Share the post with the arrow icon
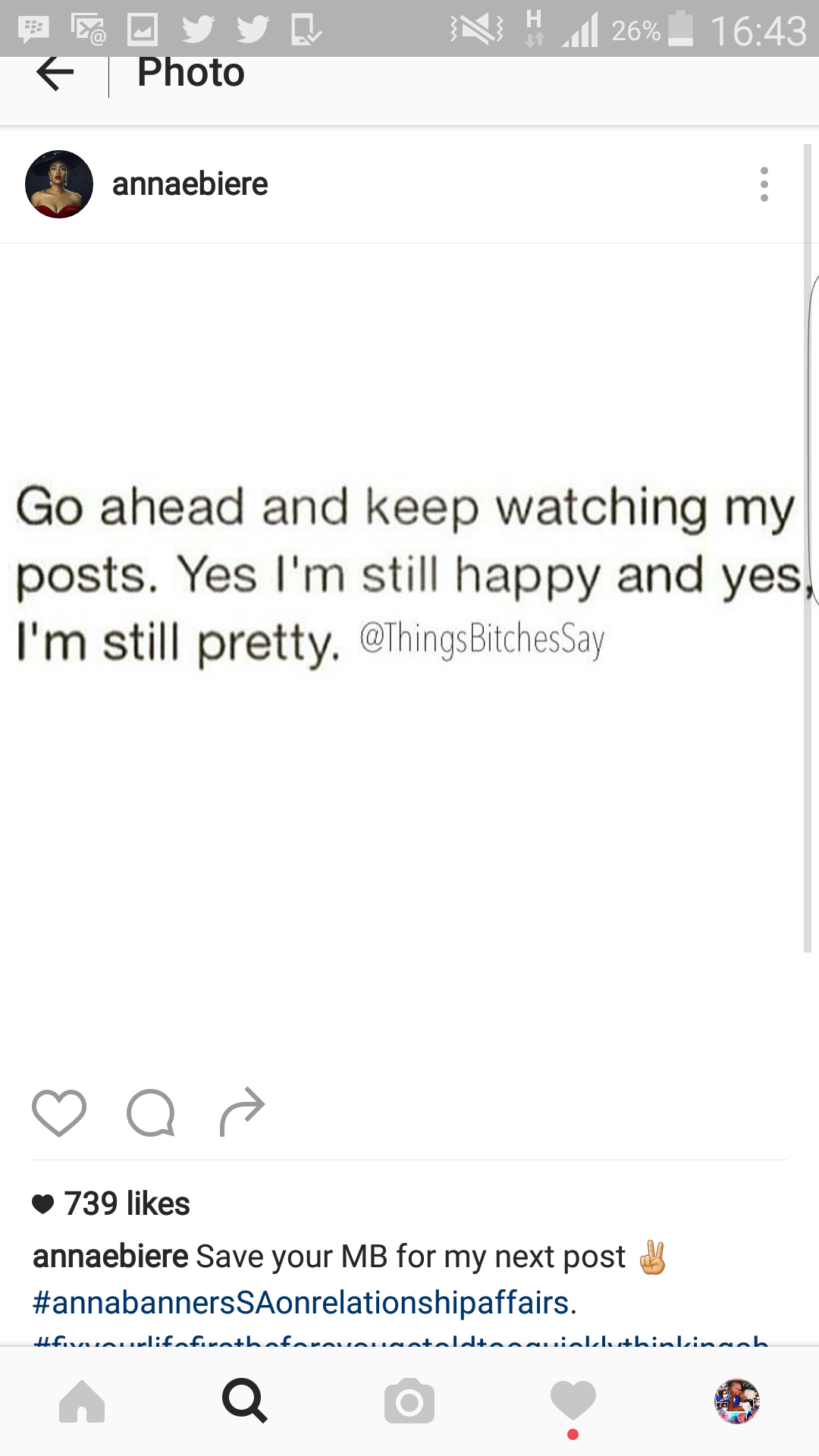 point(242,1112)
